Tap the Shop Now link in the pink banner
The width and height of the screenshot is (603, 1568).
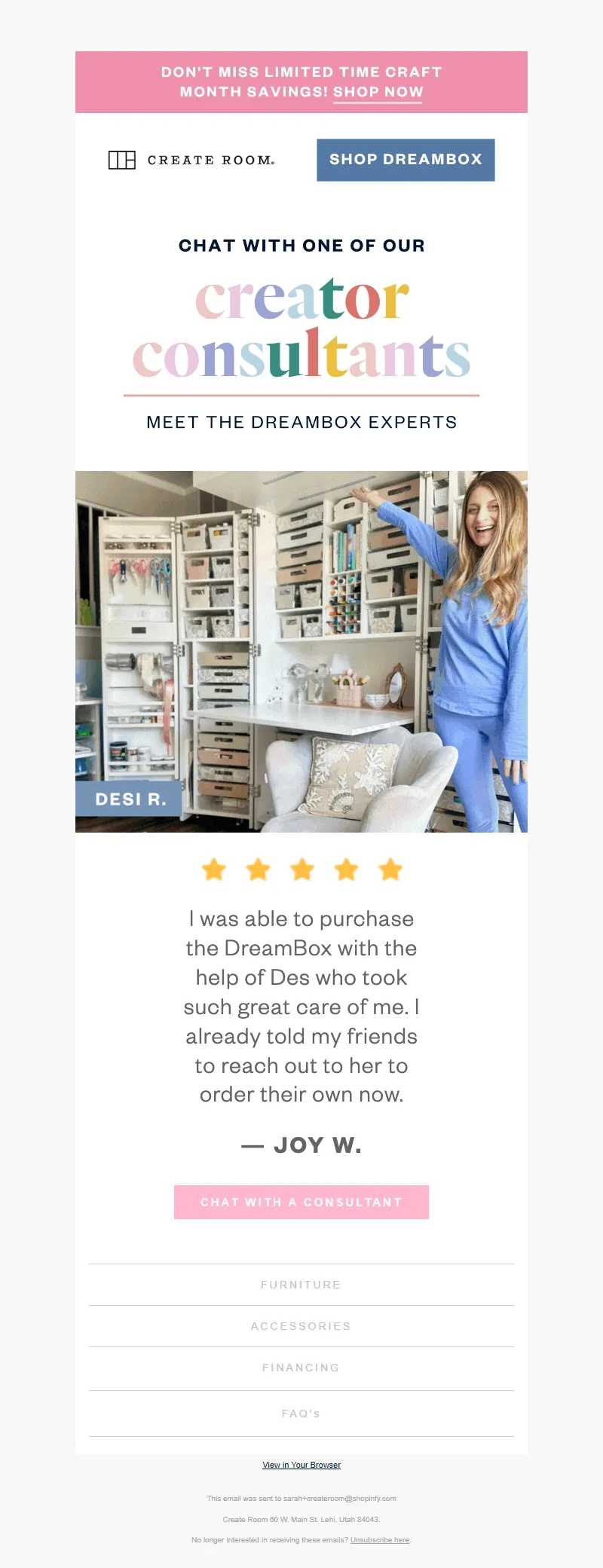(x=378, y=92)
